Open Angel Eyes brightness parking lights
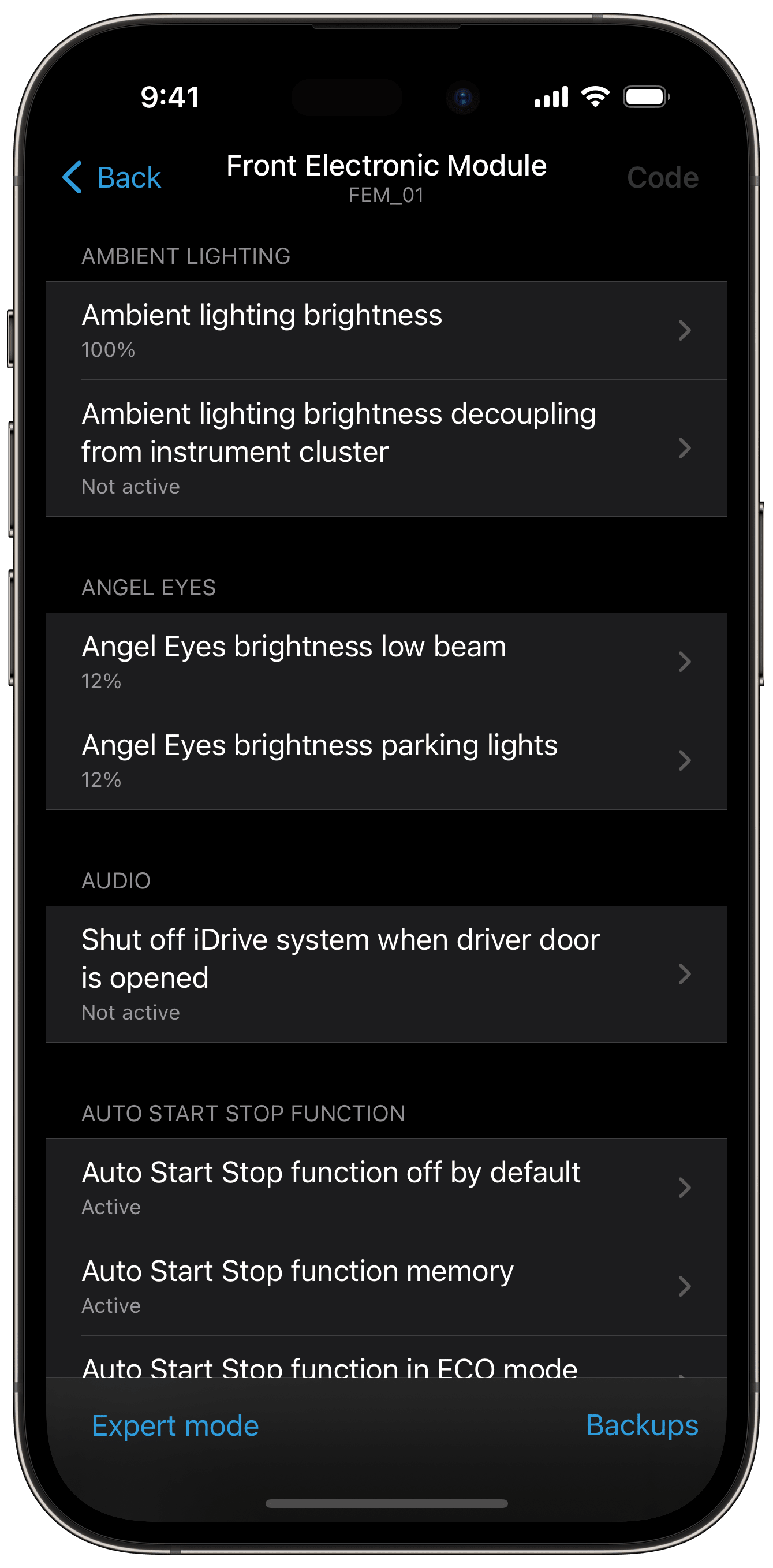This screenshot has height=1568, width=773. point(386,760)
